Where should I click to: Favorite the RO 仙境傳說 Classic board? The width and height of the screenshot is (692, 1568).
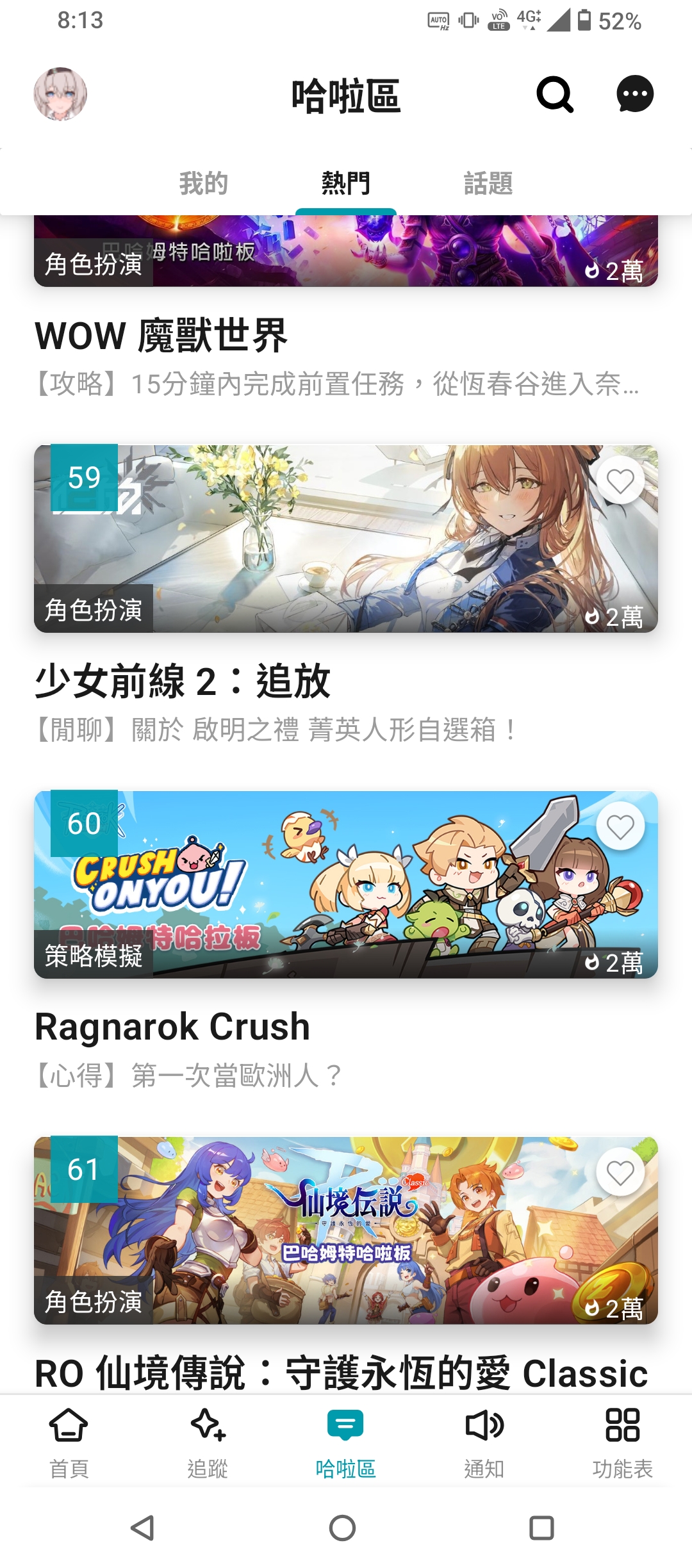(x=620, y=1173)
